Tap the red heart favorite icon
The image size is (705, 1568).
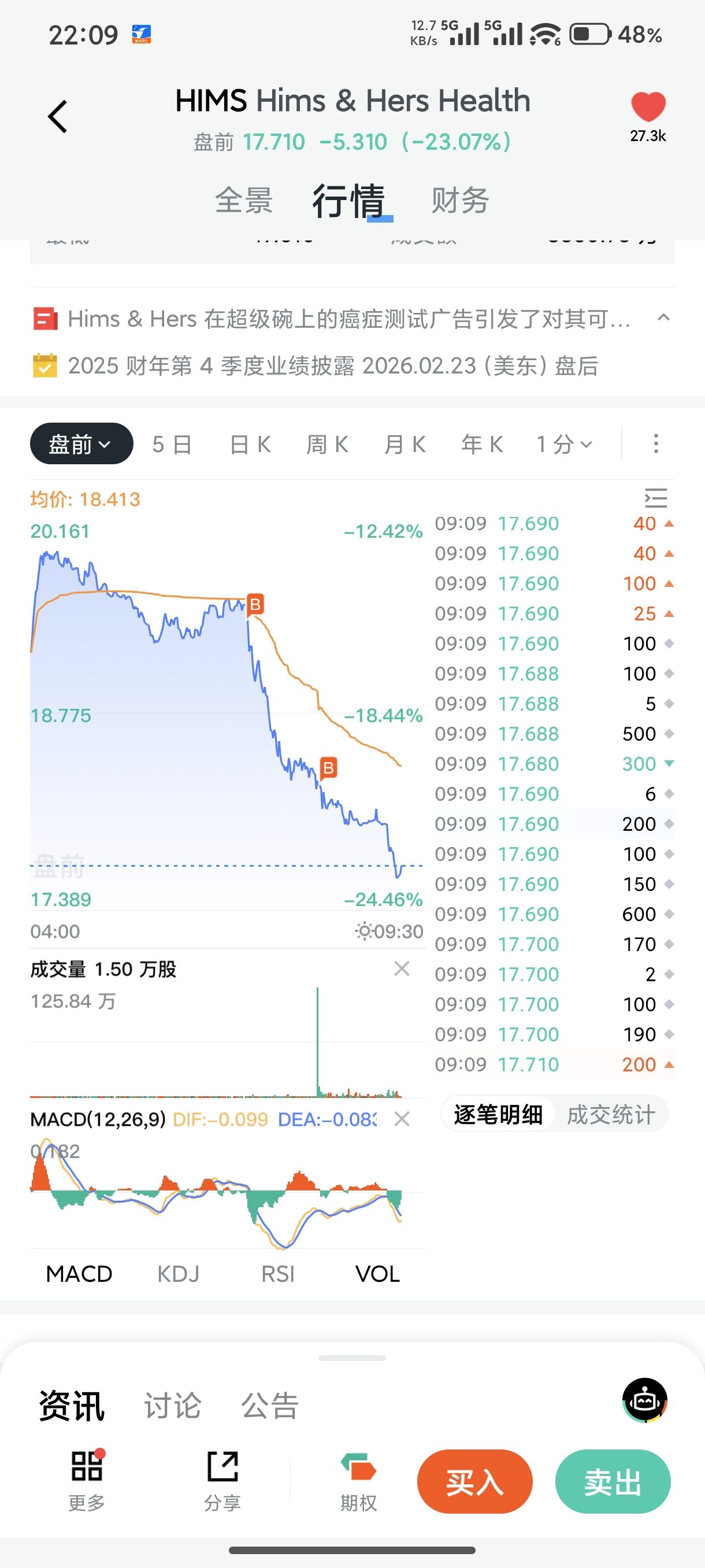648,107
